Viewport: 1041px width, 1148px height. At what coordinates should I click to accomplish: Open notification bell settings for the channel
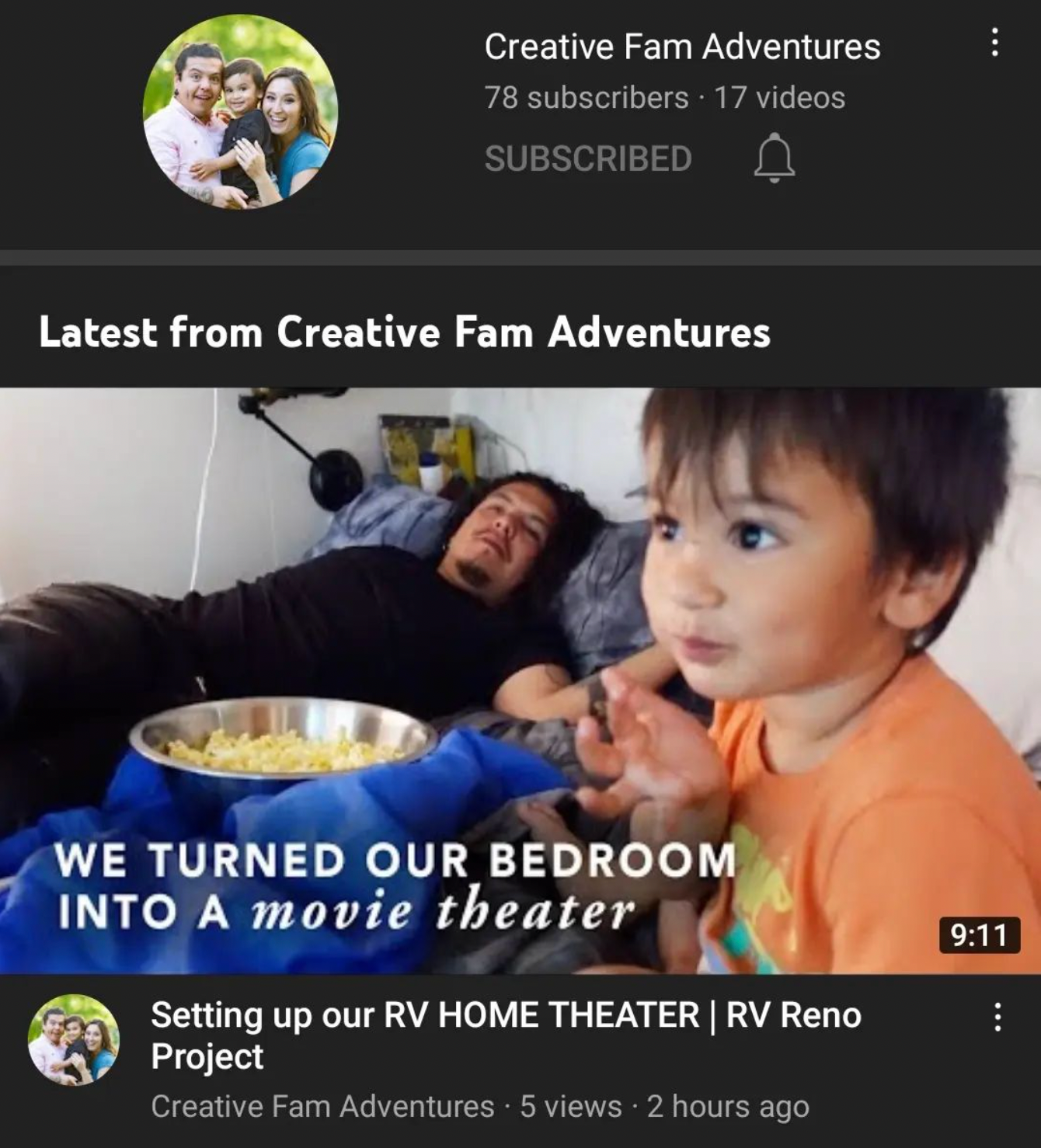775,158
